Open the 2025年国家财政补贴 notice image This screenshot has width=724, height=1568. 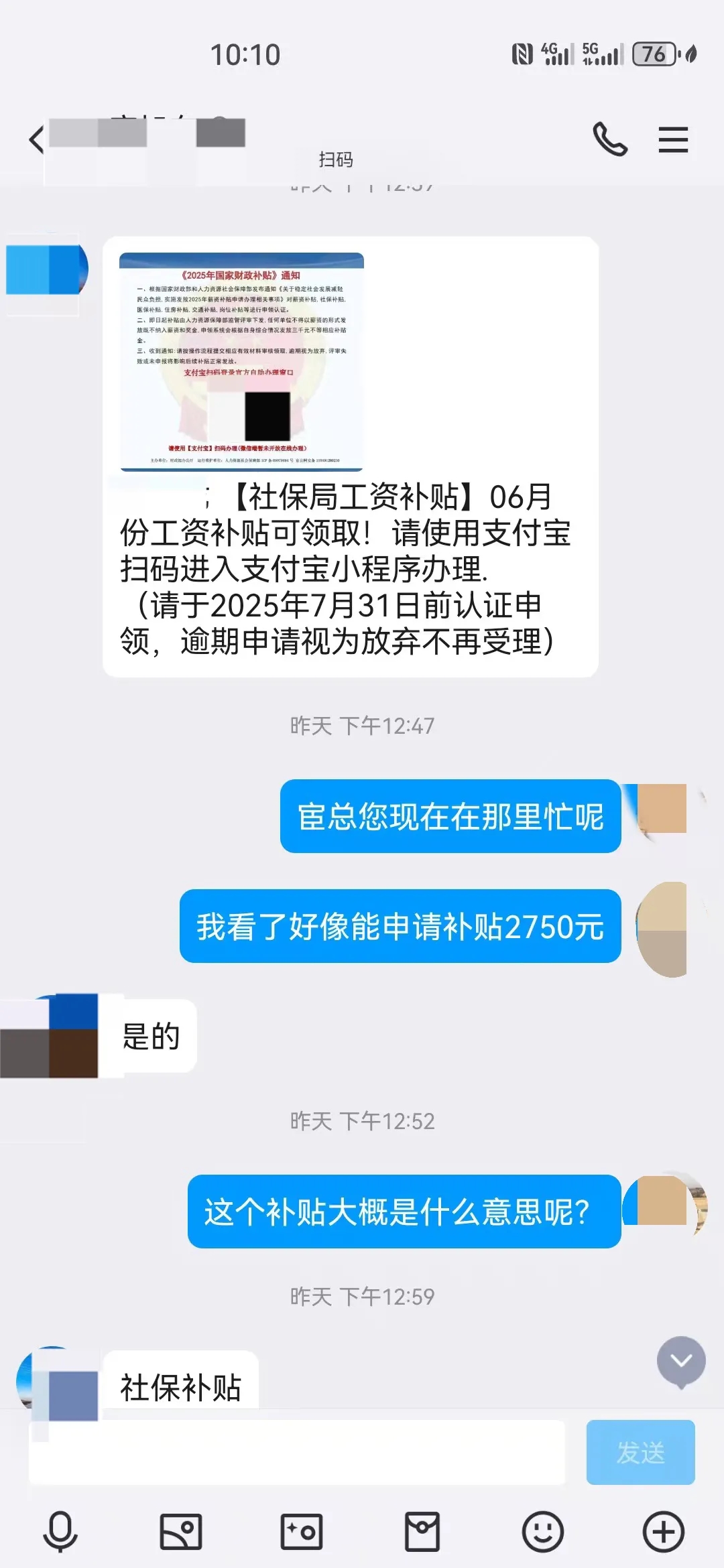click(x=241, y=362)
